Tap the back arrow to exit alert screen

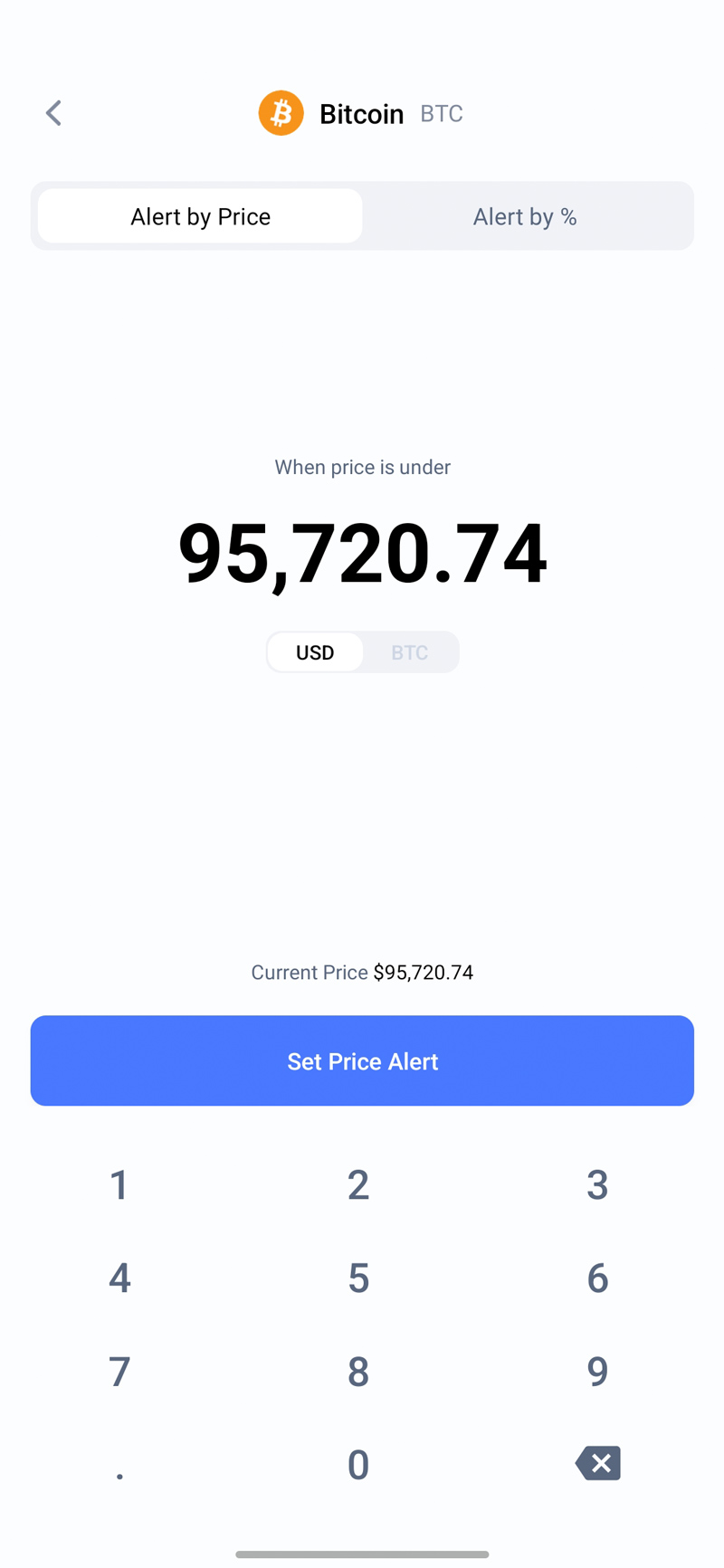click(x=52, y=112)
